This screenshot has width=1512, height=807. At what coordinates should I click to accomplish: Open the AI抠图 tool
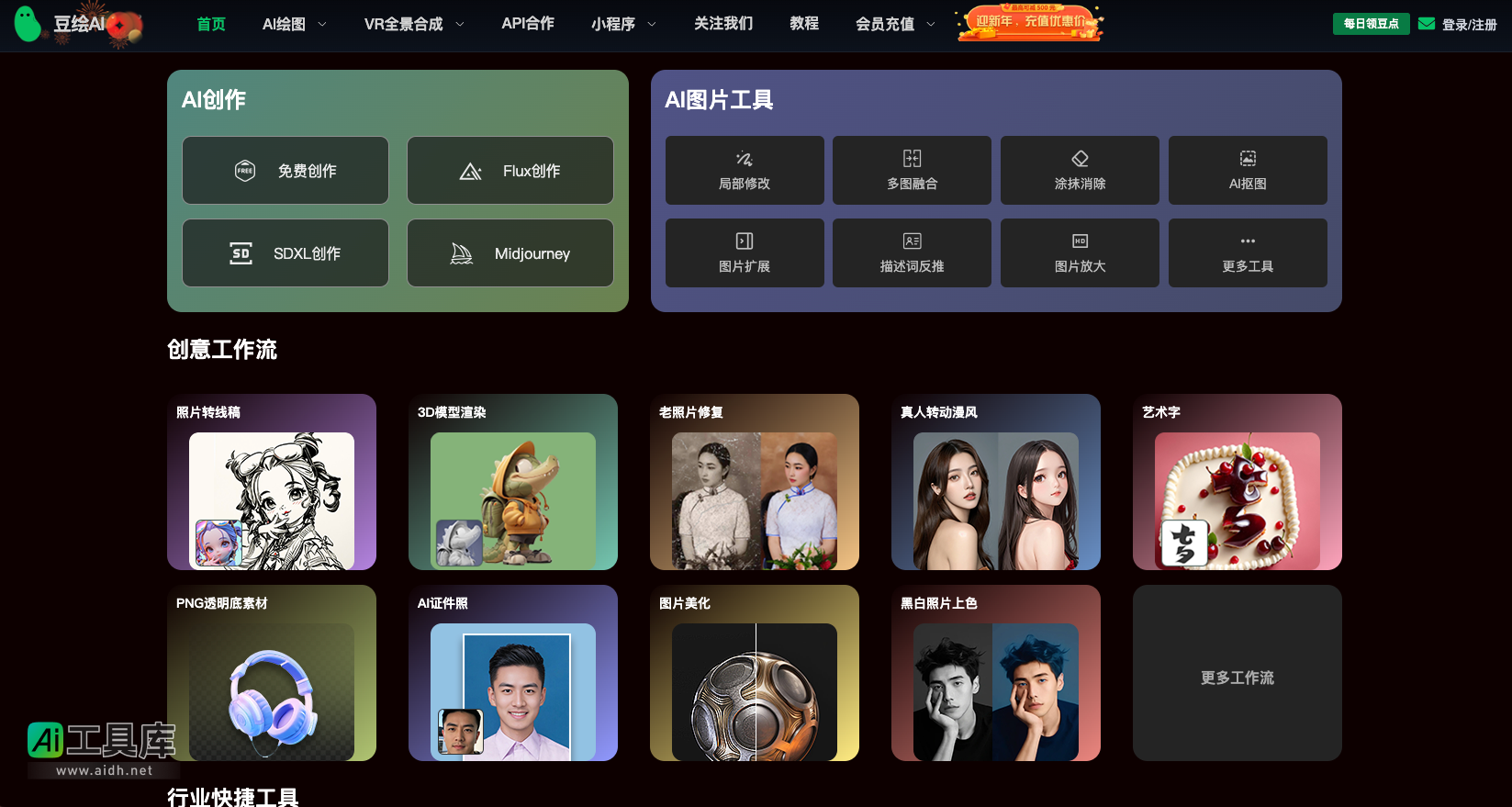point(1248,171)
